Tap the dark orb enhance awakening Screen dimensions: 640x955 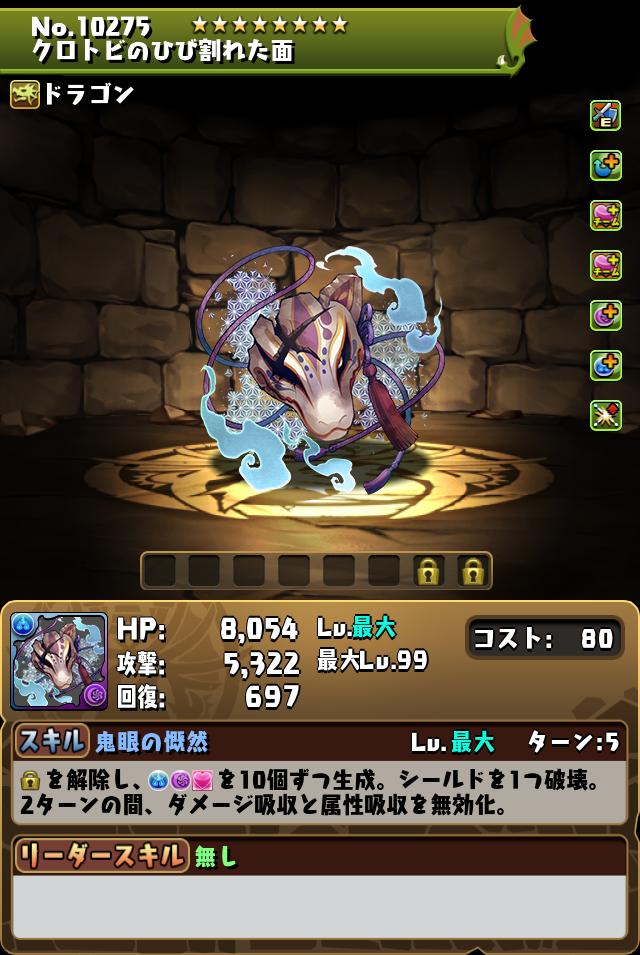(x=605, y=316)
